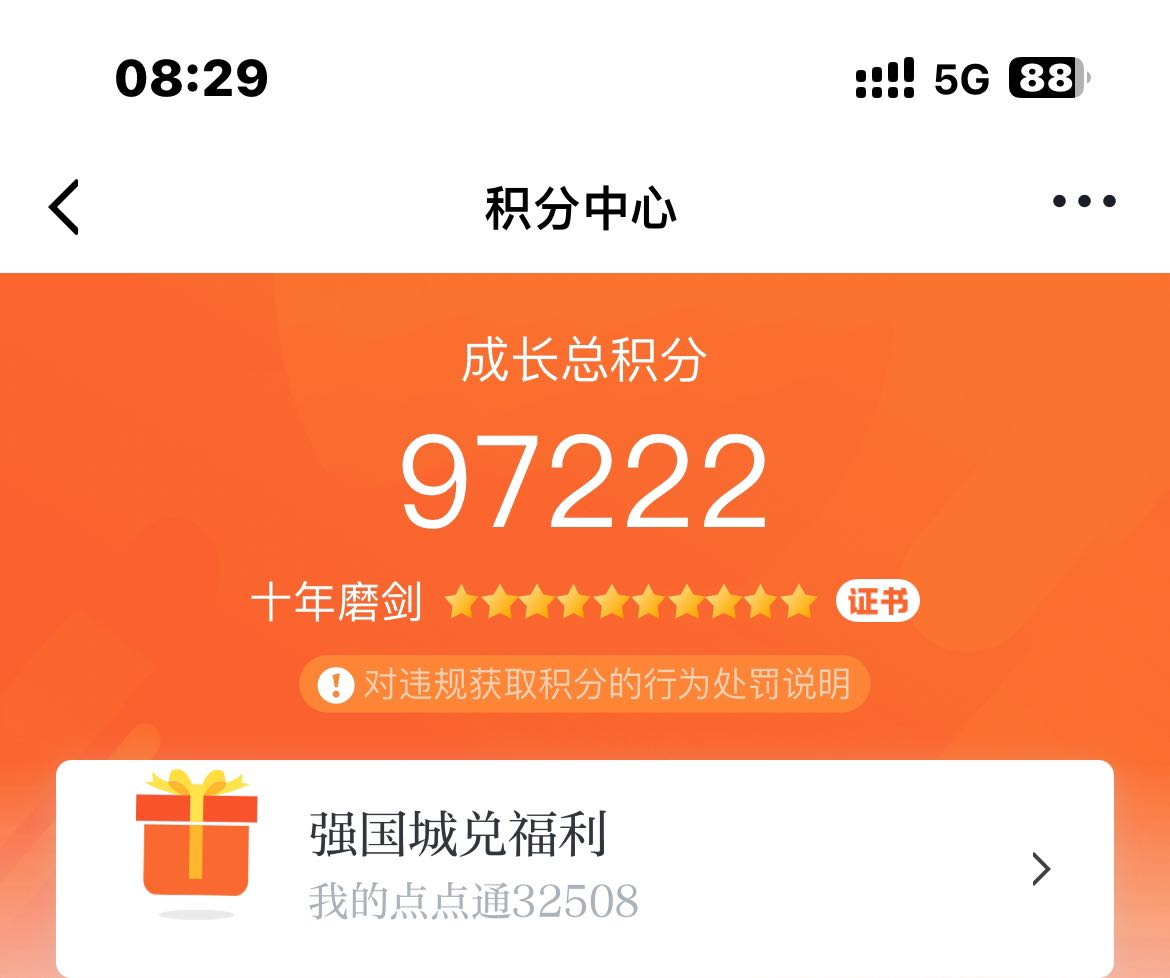Viewport: 1170px width, 978px height.
Task: Open the 强国城兑福利 card
Action: (584, 867)
